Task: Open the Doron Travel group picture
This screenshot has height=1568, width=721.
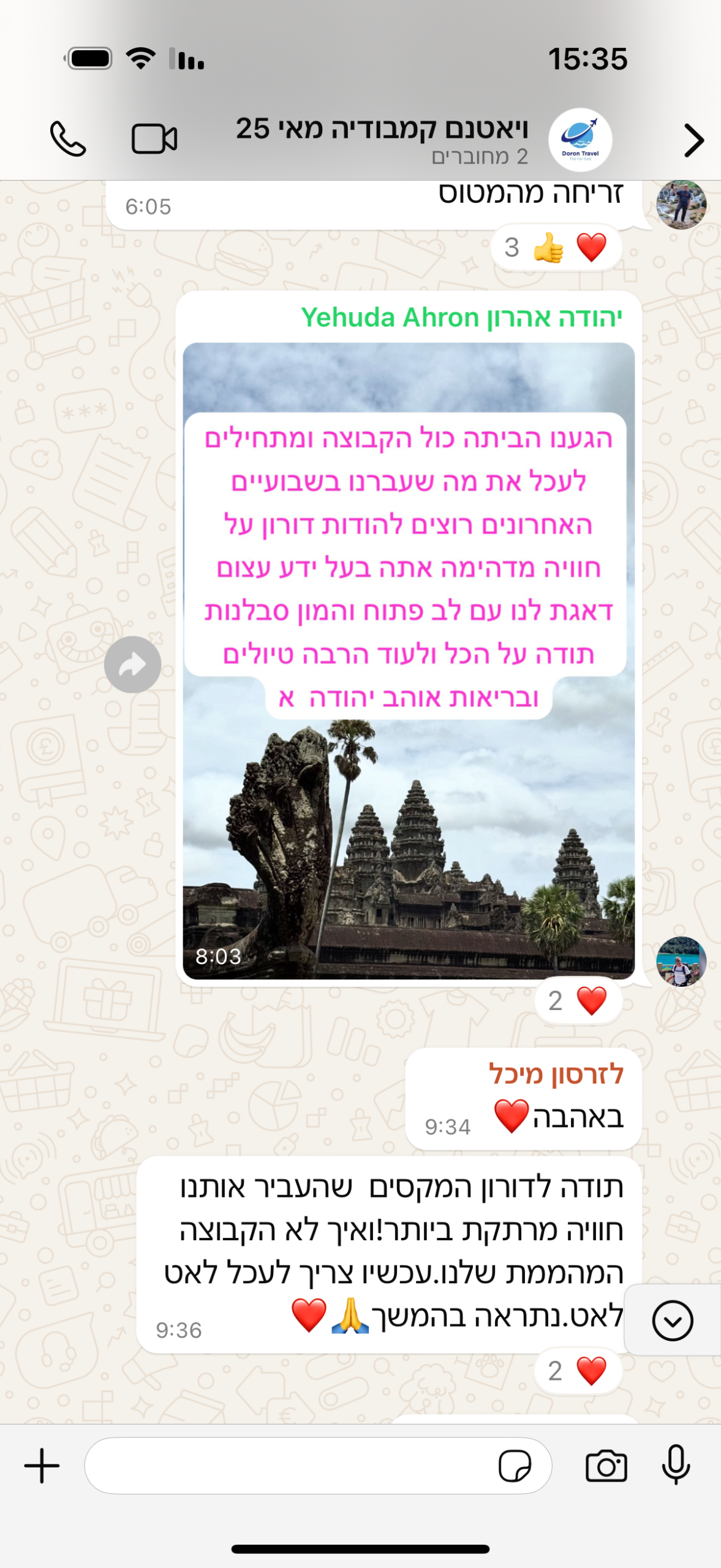Action: pos(579,140)
